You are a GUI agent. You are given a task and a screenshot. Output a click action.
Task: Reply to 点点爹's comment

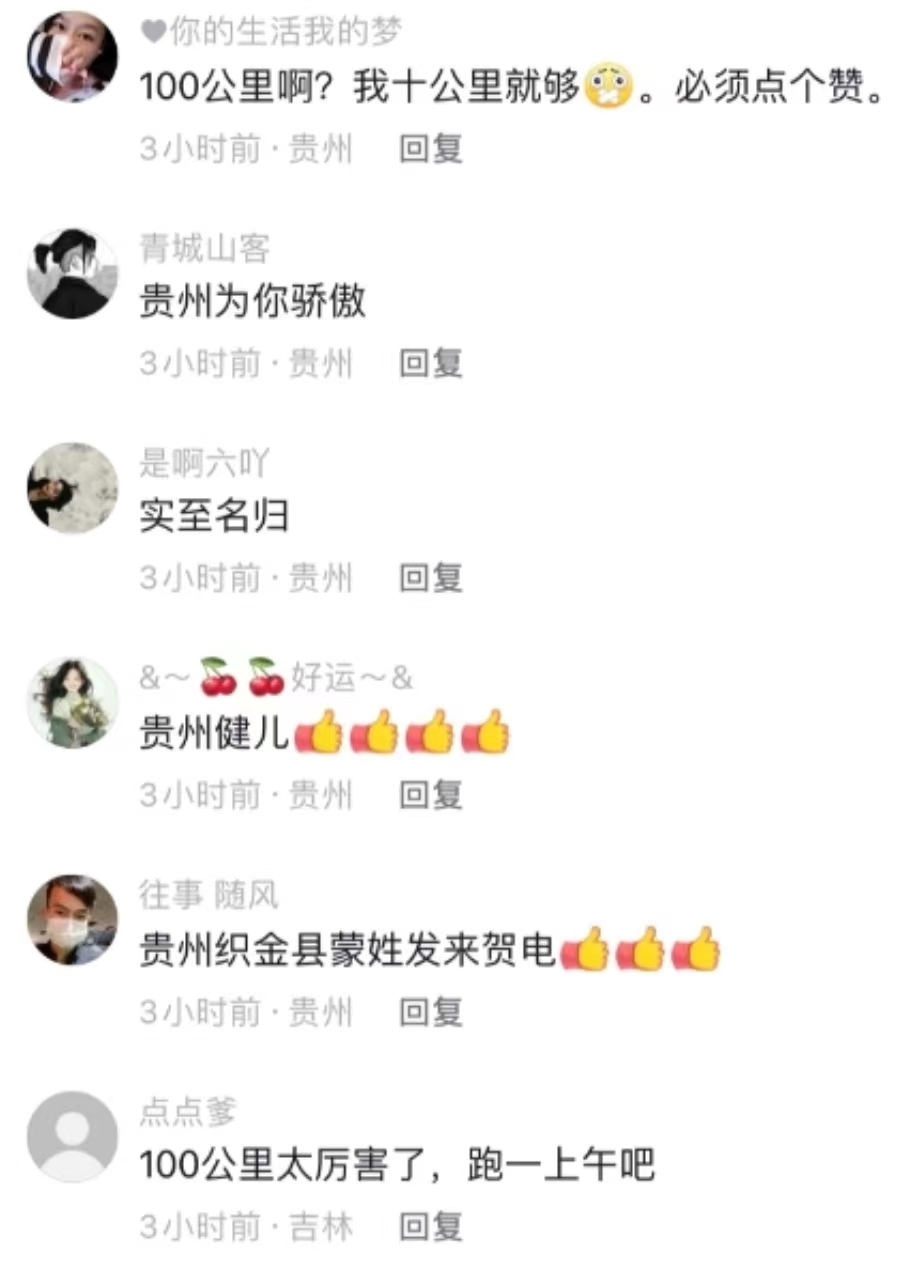431,1226
